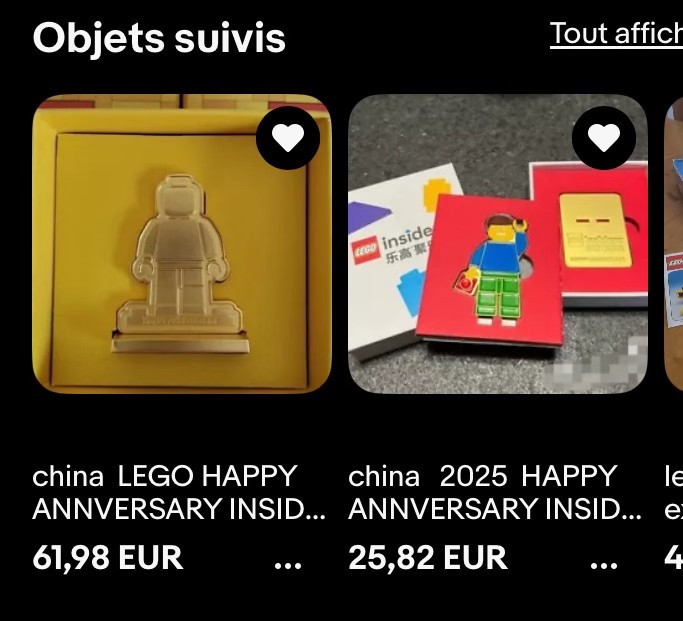The width and height of the screenshot is (683, 621).
Task: Open more options for 61,98 EUR item
Action: pos(288,565)
